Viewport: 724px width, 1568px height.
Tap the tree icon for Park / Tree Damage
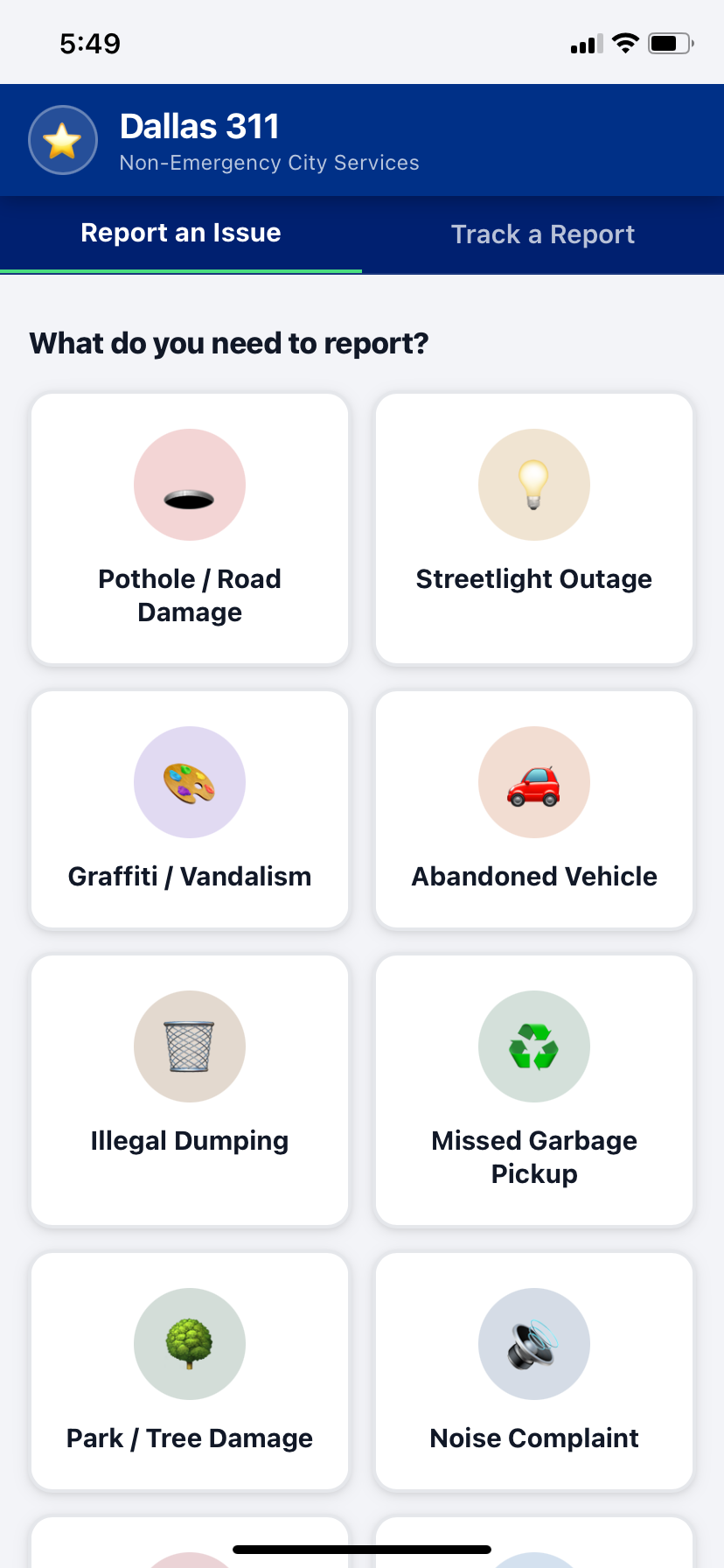coord(189,1344)
